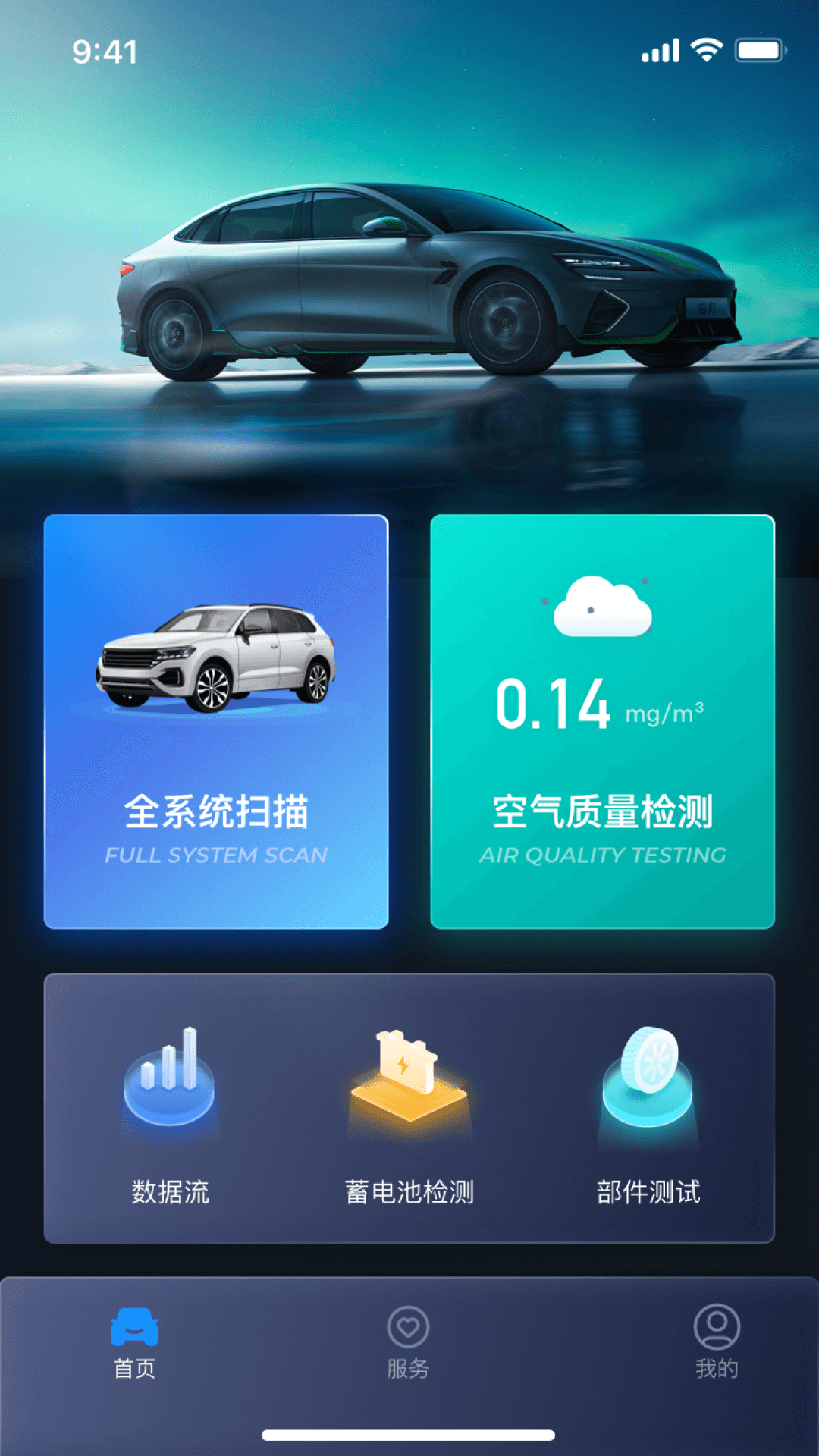The width and height of the screenshot is (819, 1456).
Task: Click the hero car image at the top
Action: 425,281
